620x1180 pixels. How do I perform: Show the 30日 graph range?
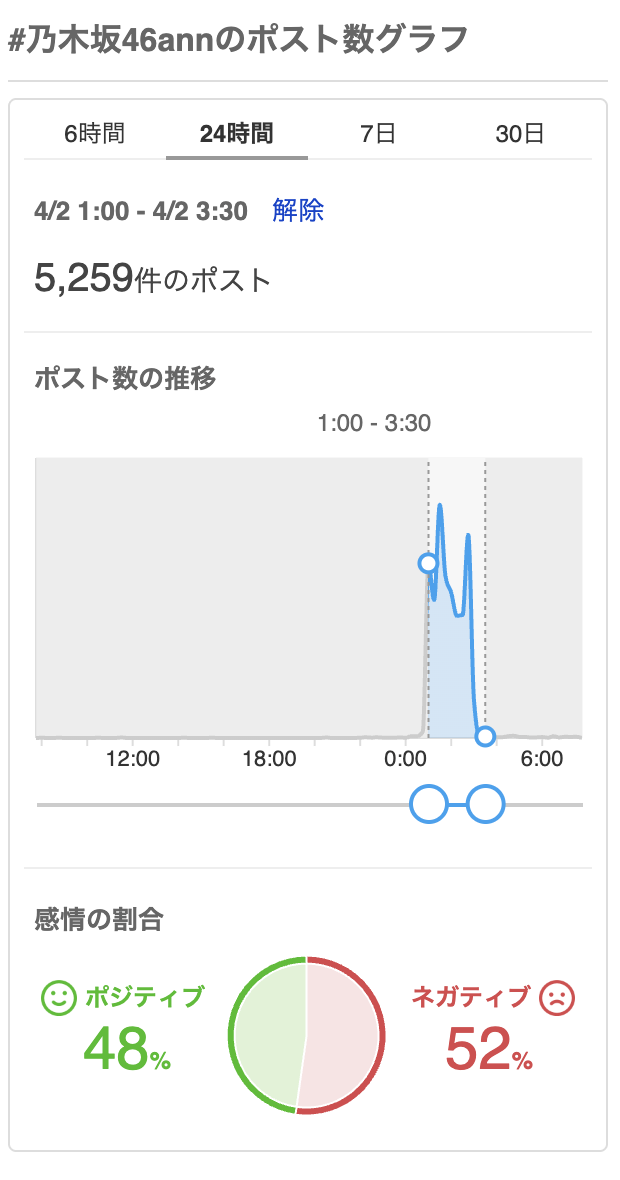520,134
